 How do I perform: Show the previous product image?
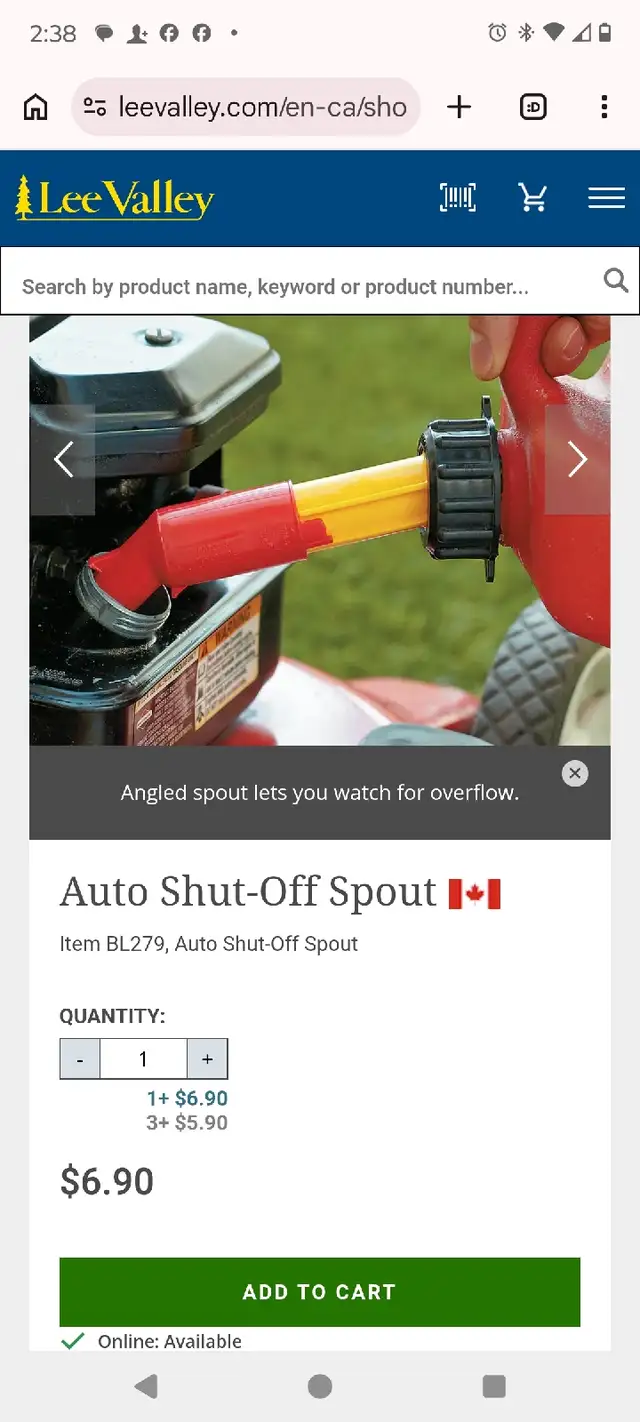(63, 460)
